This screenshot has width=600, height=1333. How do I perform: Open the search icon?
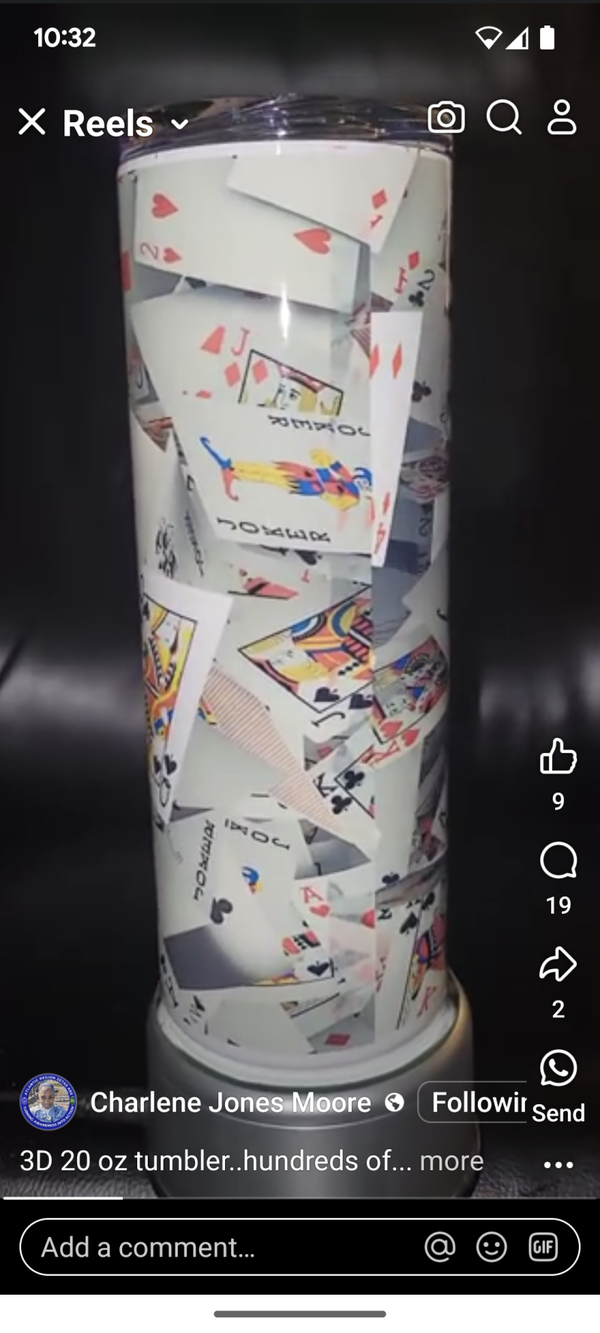tap(504, 118)
